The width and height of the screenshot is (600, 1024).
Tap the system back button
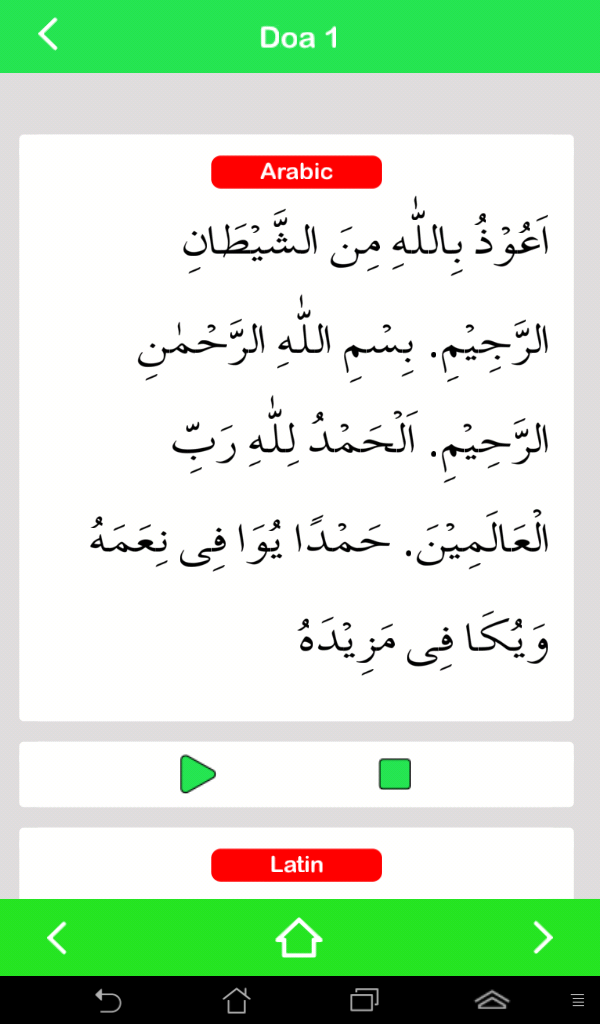click(108, 999)
